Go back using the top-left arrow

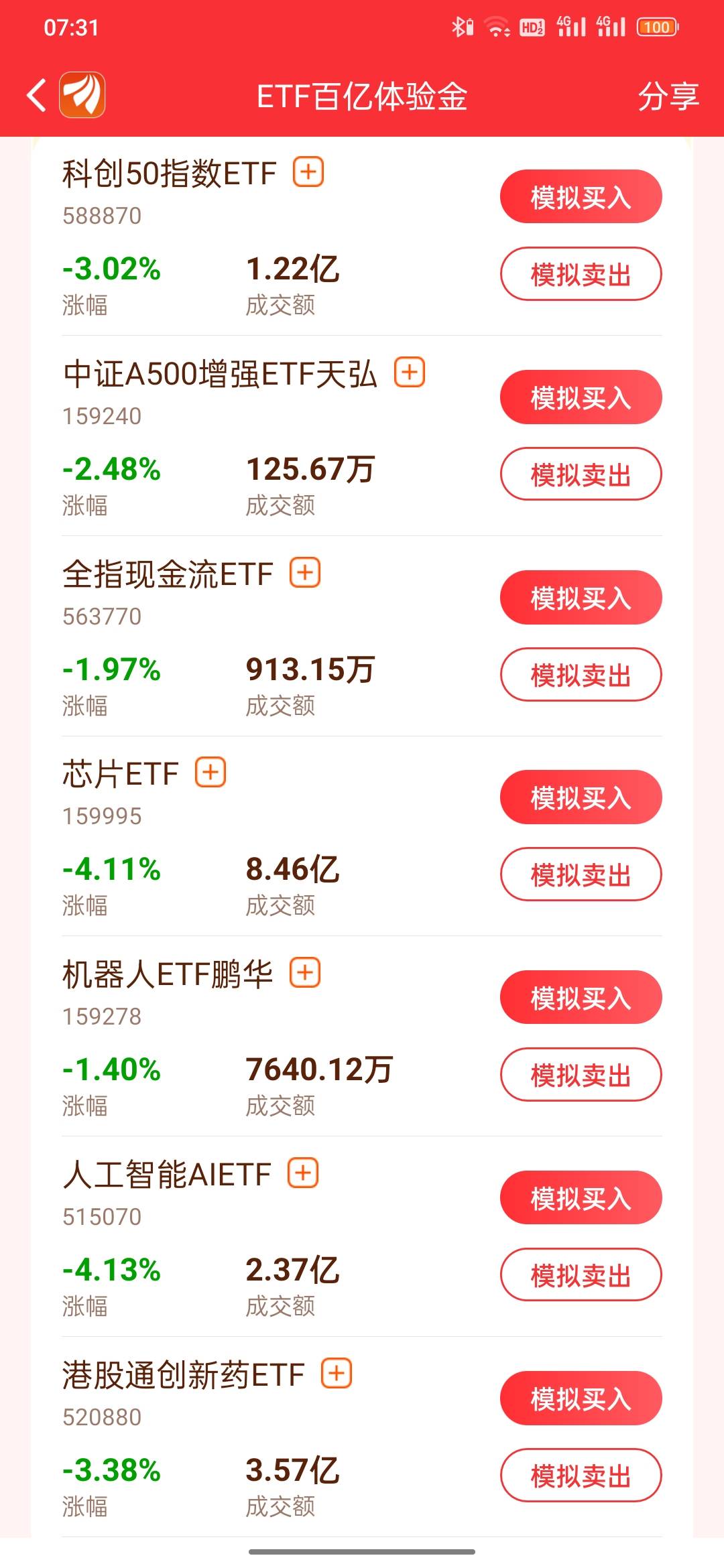(37, 95)
